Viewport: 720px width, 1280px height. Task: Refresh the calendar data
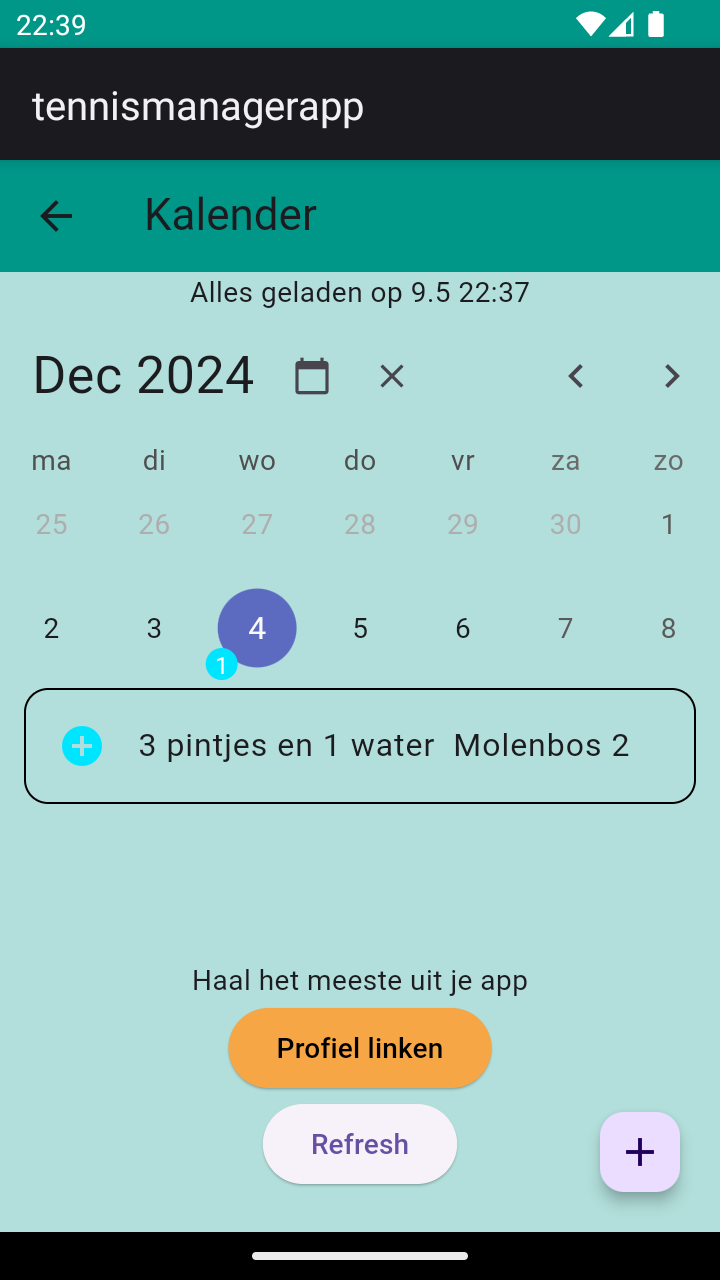(x=360, y=1144)
